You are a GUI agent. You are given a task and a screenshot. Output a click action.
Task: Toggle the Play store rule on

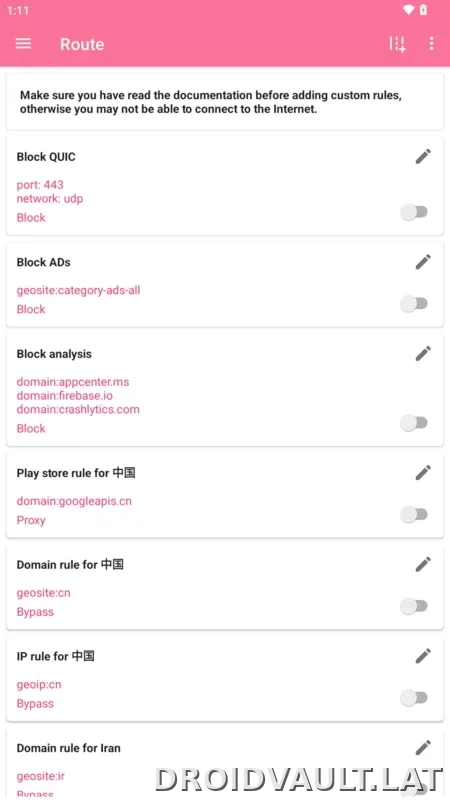[414, 514]
